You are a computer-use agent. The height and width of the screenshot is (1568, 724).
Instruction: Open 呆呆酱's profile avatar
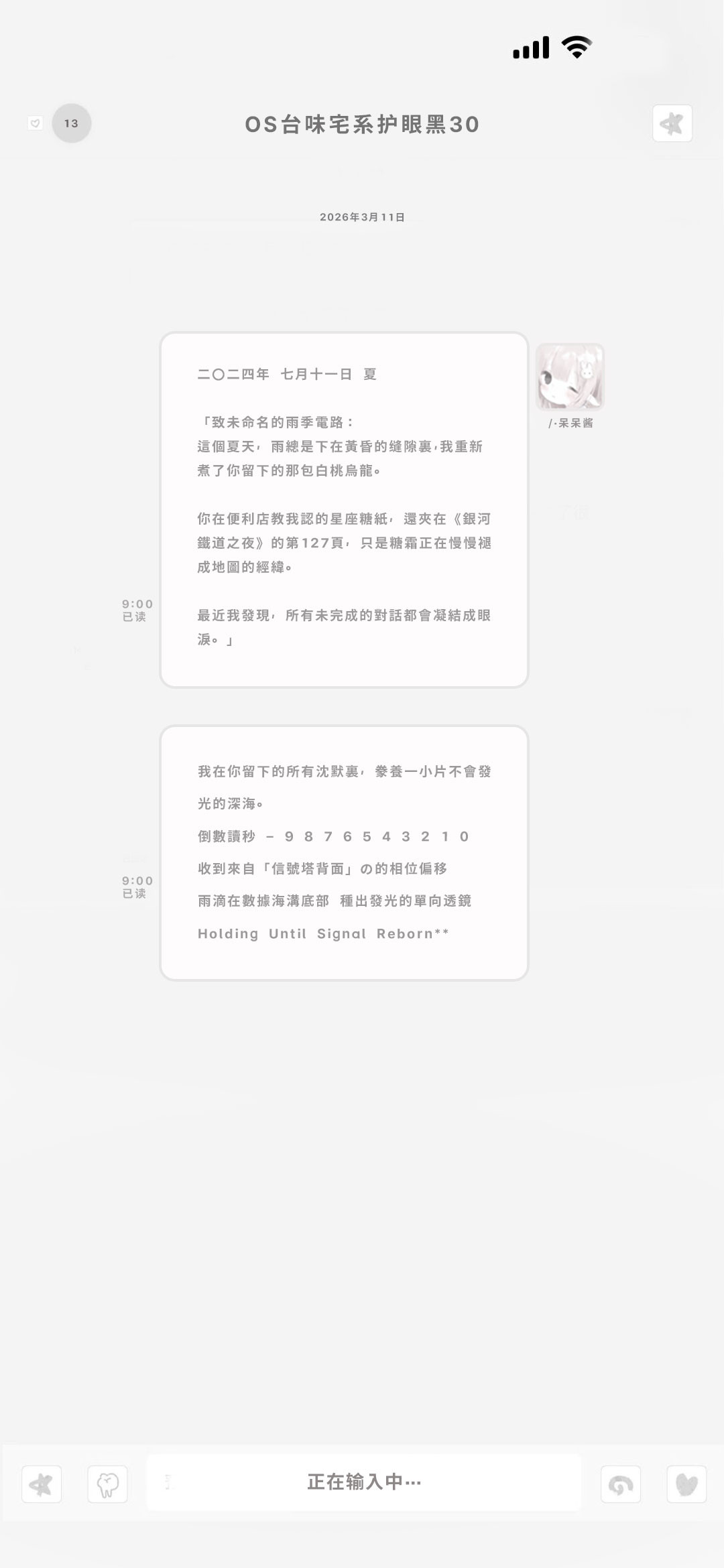point(570,377)
